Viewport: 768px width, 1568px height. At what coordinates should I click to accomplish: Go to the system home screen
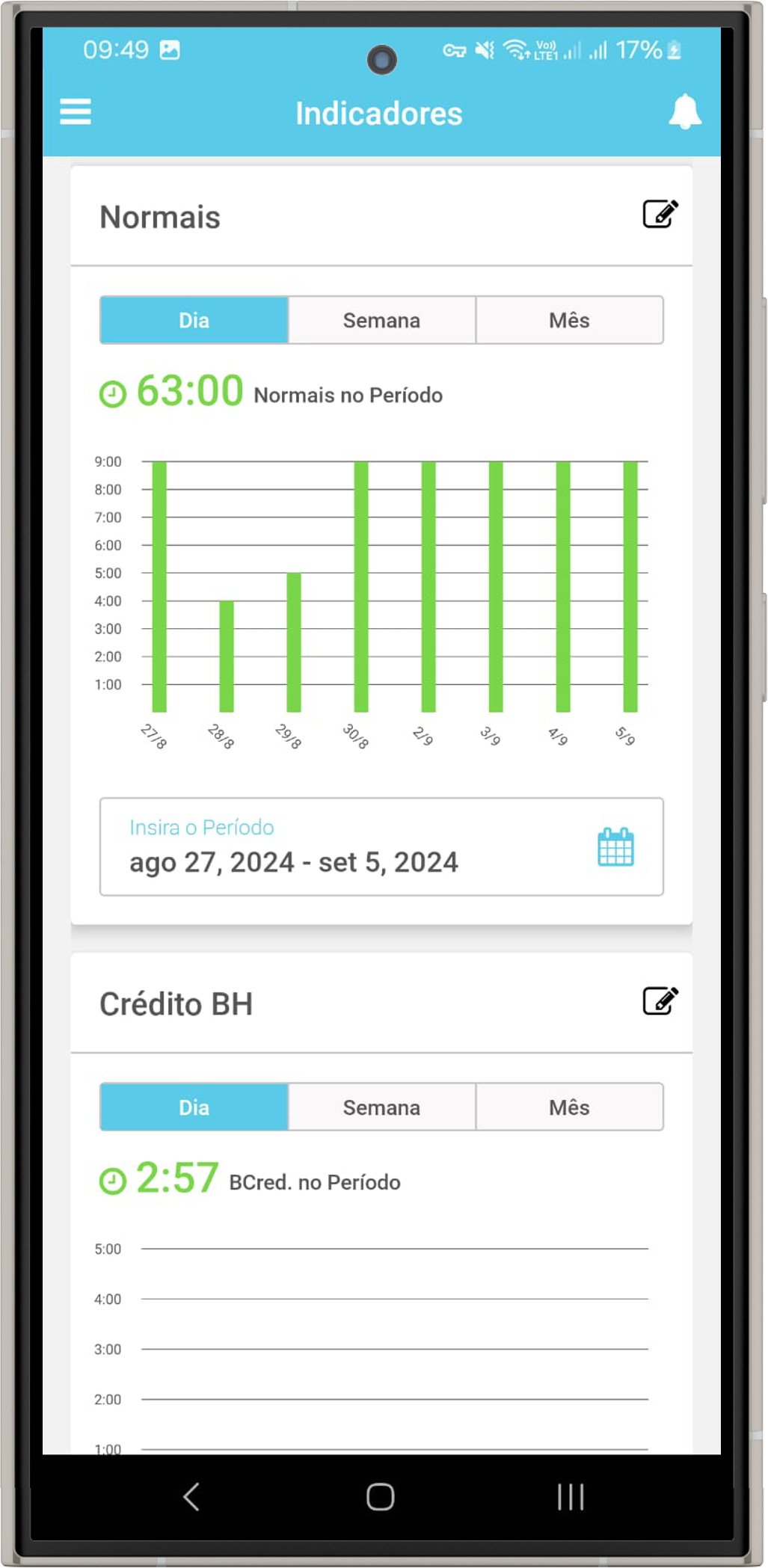pos(380,1497)
